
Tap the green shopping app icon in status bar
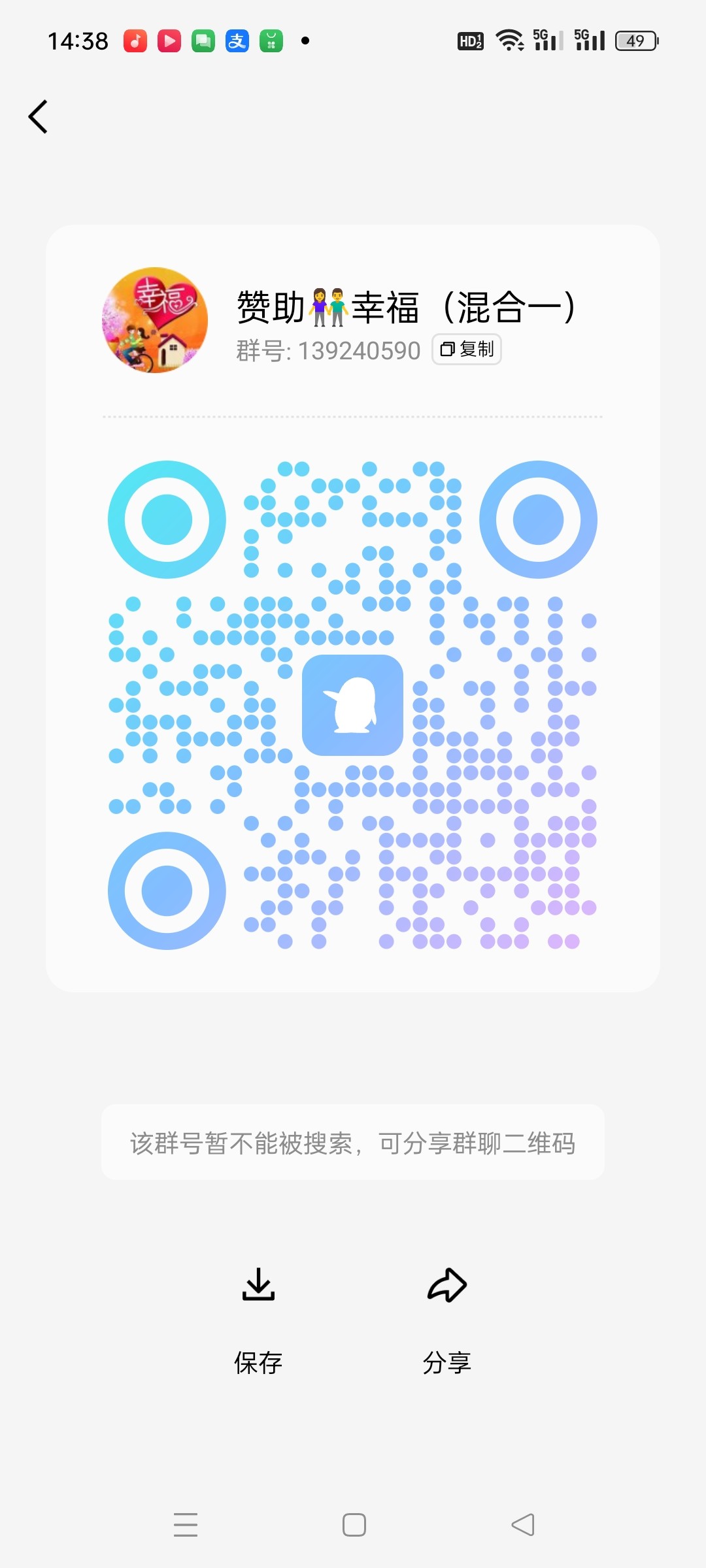pos(271,41)
